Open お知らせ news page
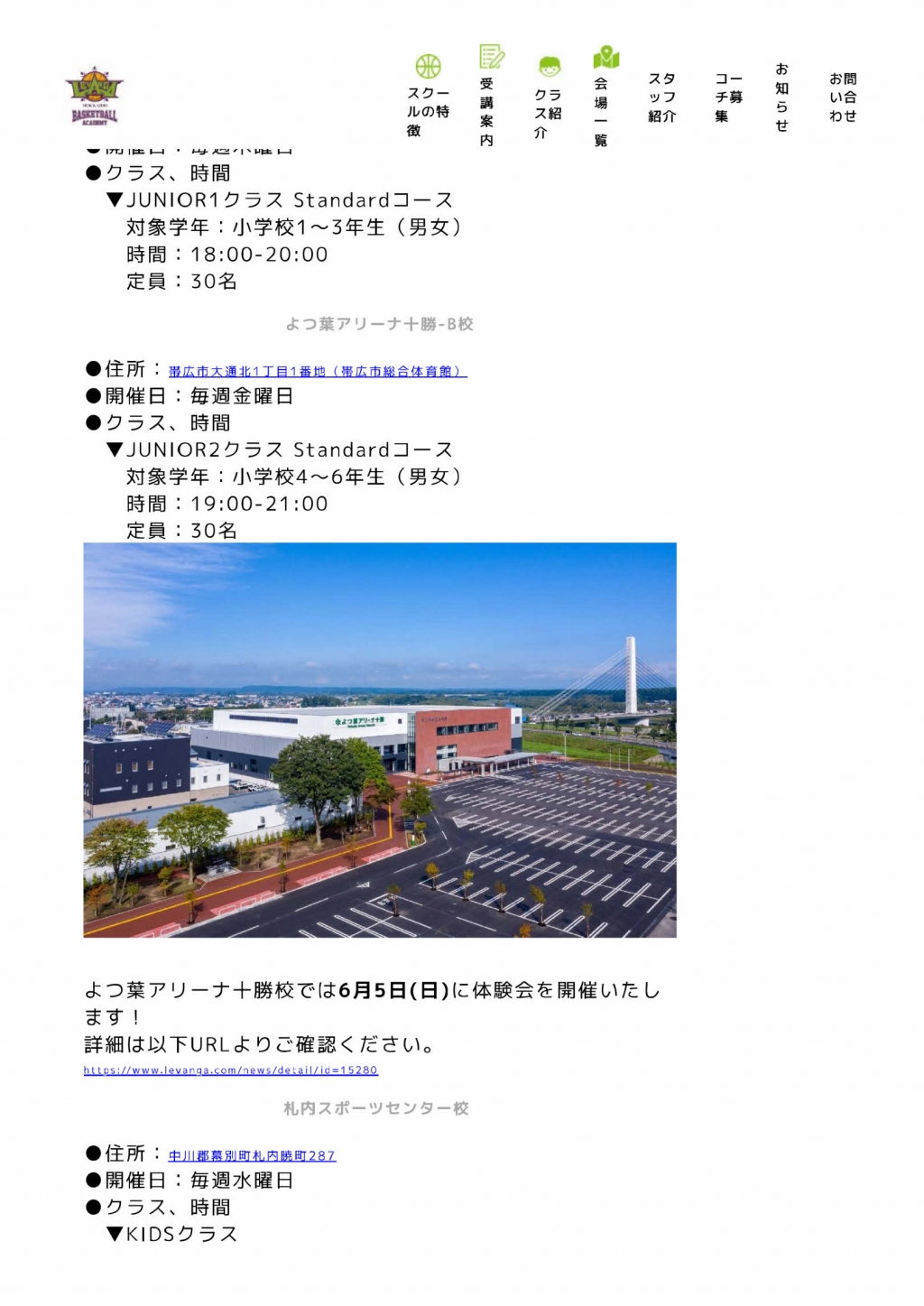 coord(781,97)
